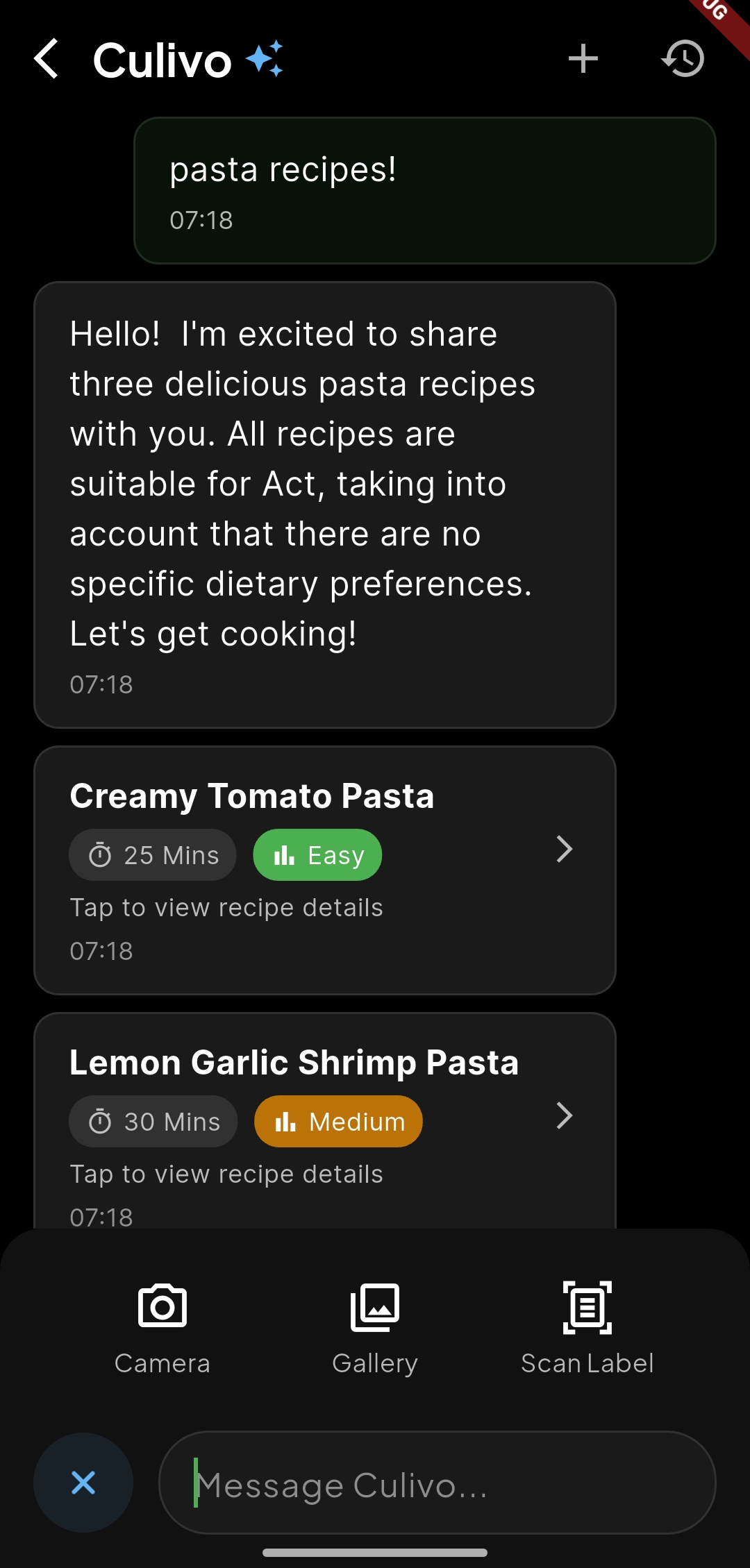The width and height of the screenshot is (750, 1568).
Task: Expand Lemon Garlic Shrimp Pasta via chevron
Action: click(x=564, y=1115)
